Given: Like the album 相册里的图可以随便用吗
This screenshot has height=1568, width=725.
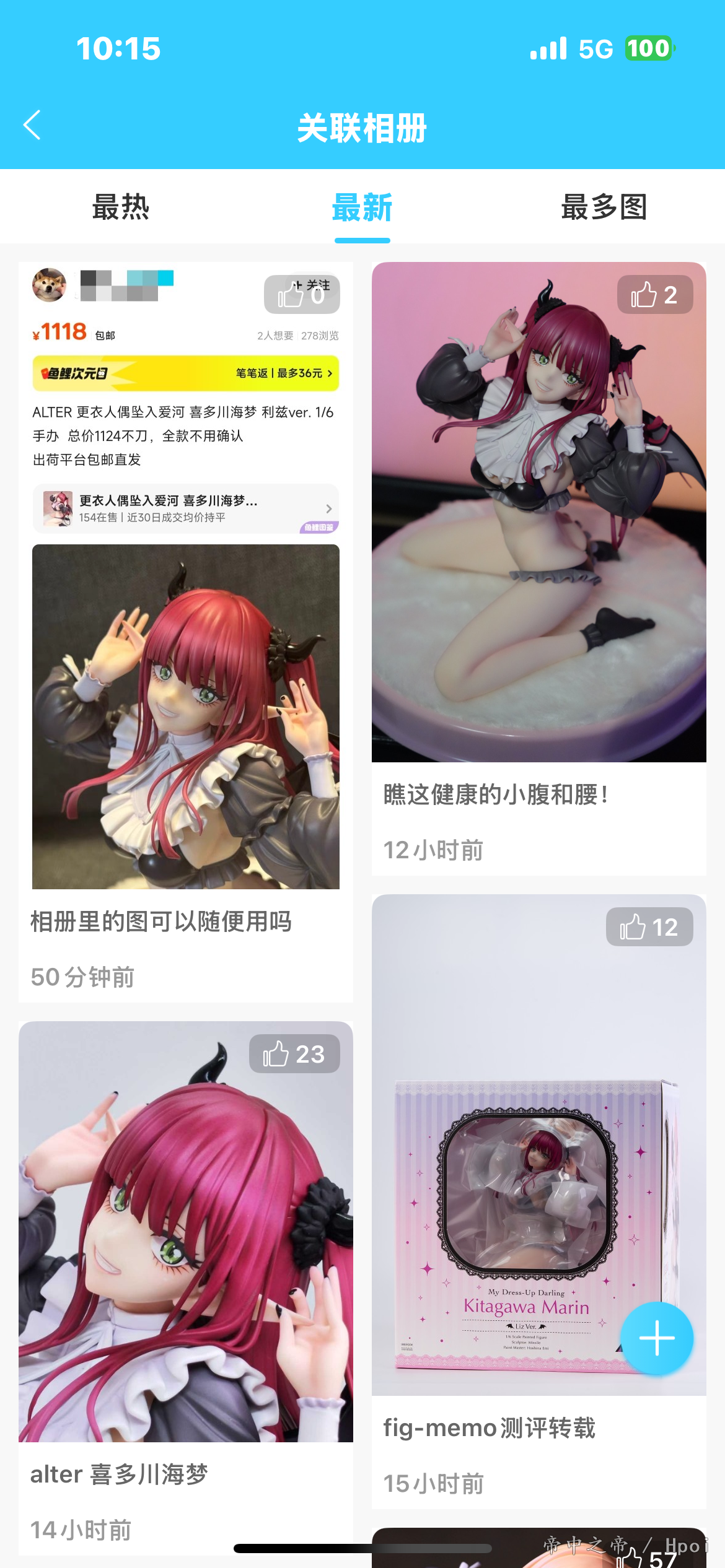Looking at the screenshot, I should point(302,295).
